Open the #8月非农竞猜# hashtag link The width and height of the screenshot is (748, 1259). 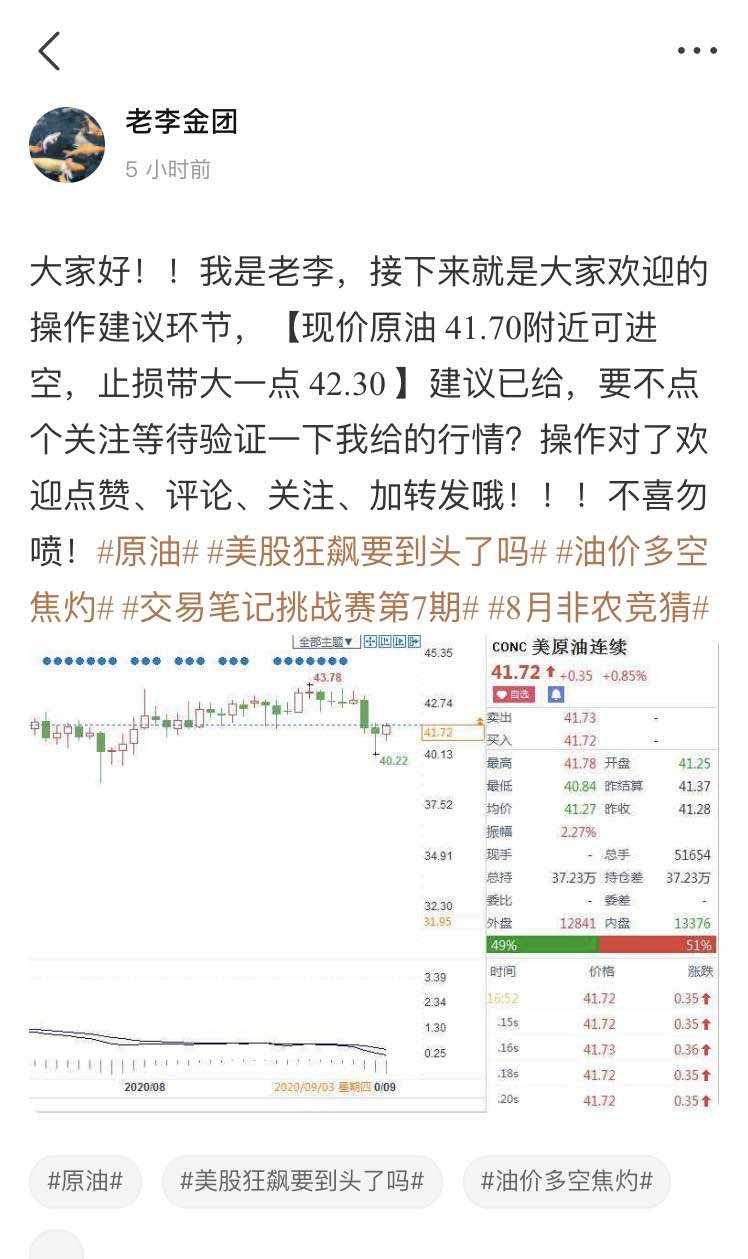[598, 607]
